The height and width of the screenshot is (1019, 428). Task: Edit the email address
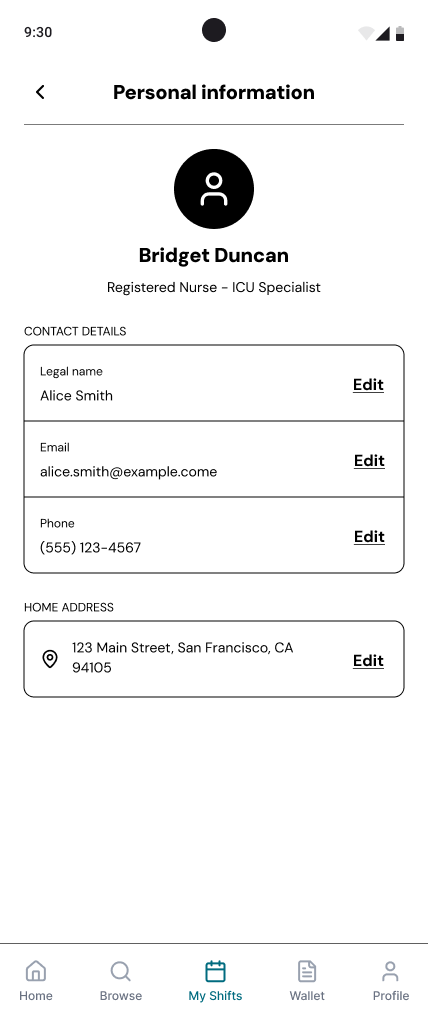pos(369,461)
